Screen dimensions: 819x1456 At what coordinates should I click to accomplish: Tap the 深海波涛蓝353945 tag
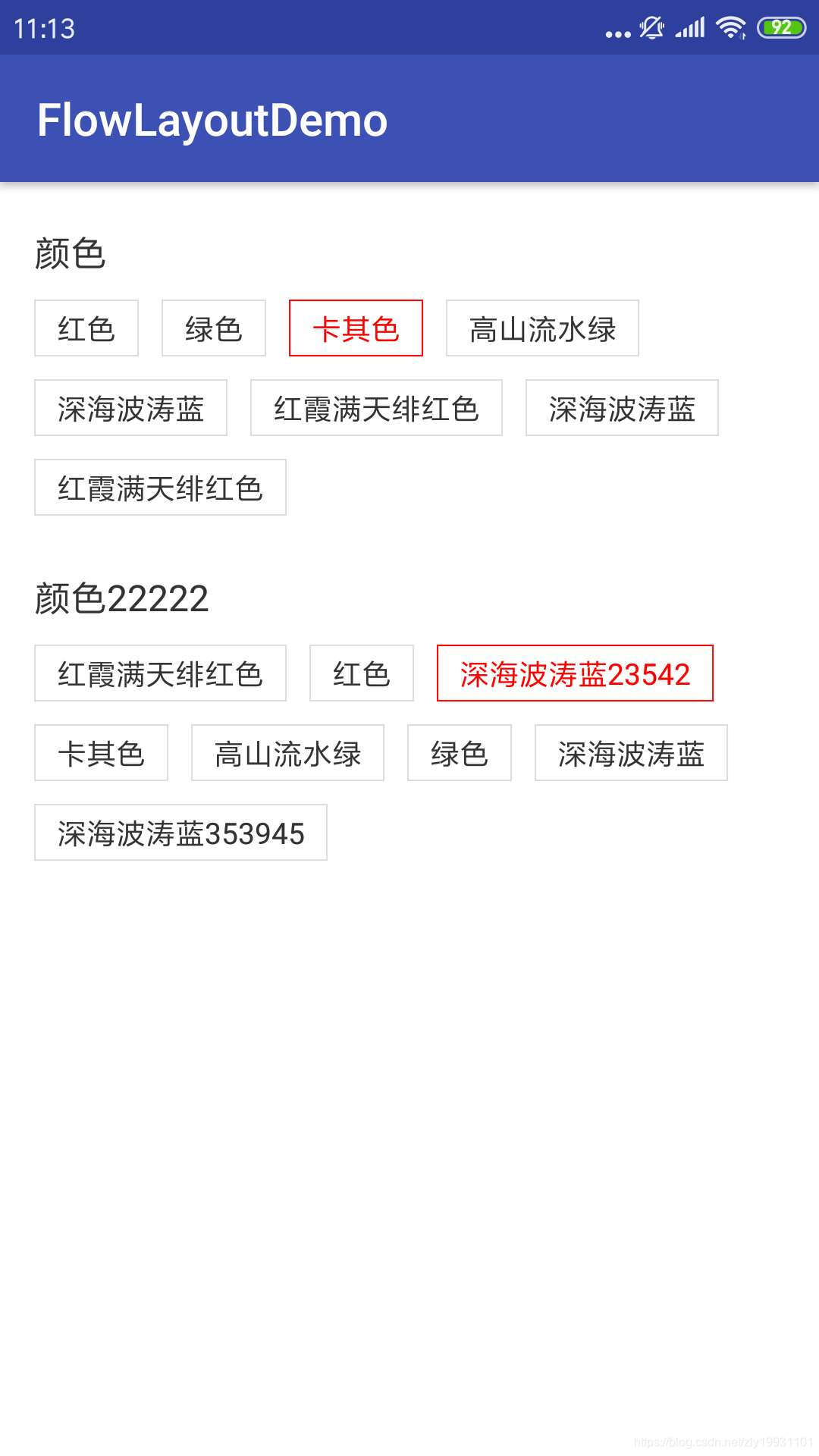tap(180, 833)
